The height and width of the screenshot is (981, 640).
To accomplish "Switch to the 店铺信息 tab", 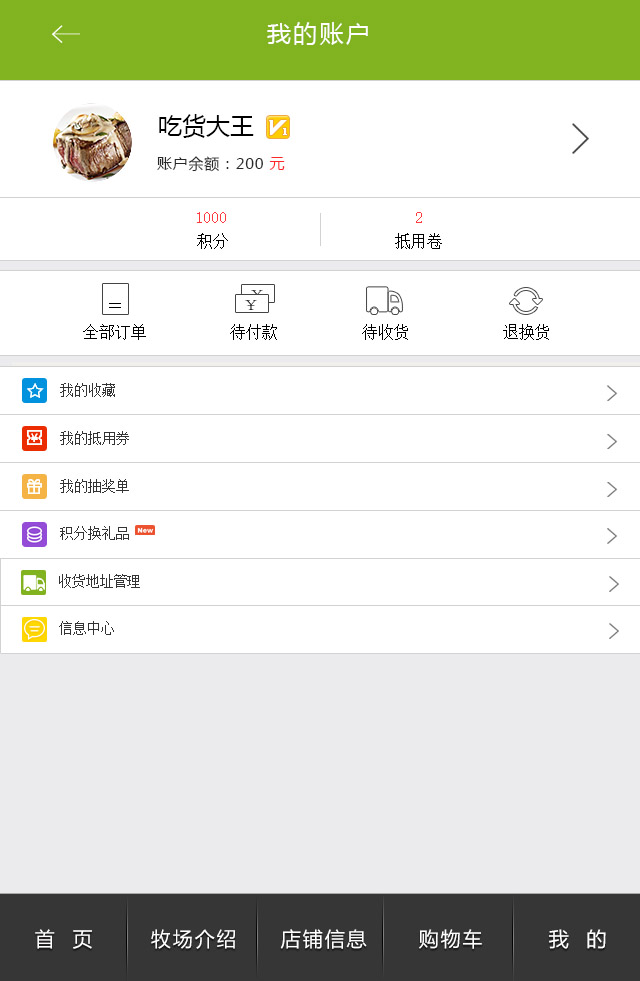I will (x=322, y=939).
